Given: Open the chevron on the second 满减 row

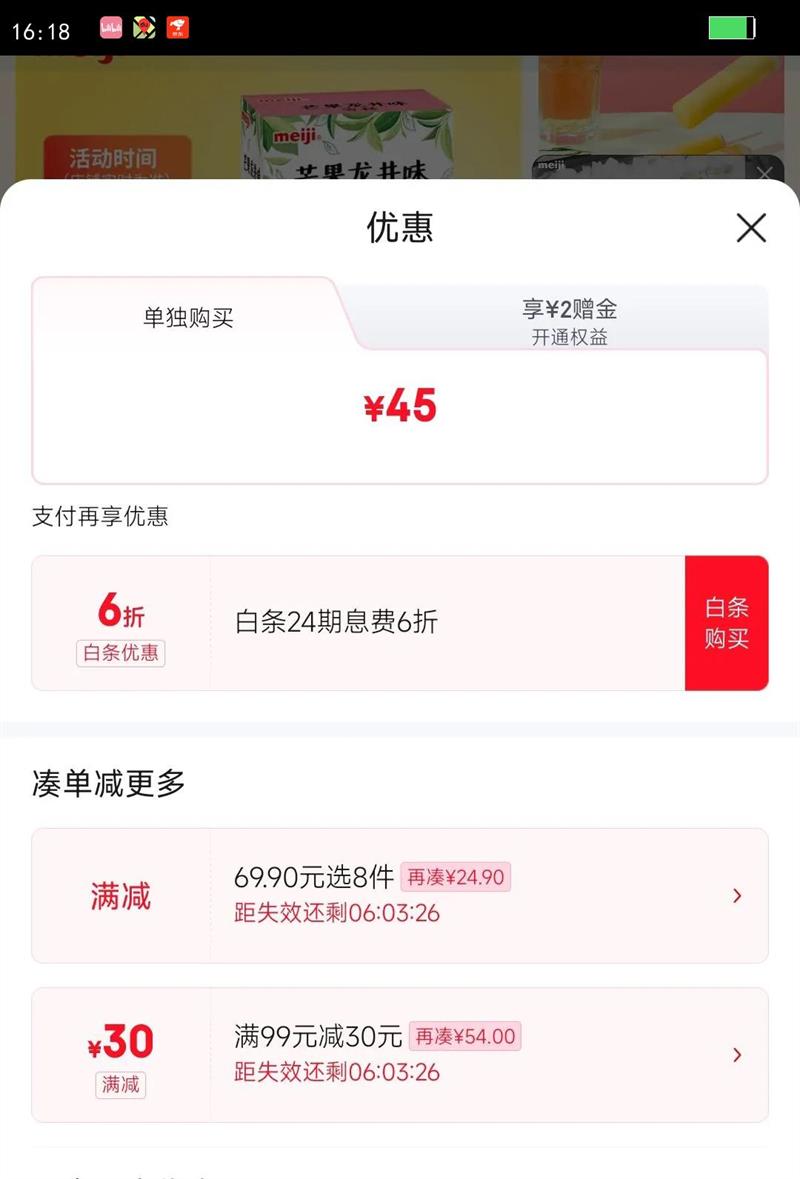Looking at the screenshot, I should [x=737, y=1055].
